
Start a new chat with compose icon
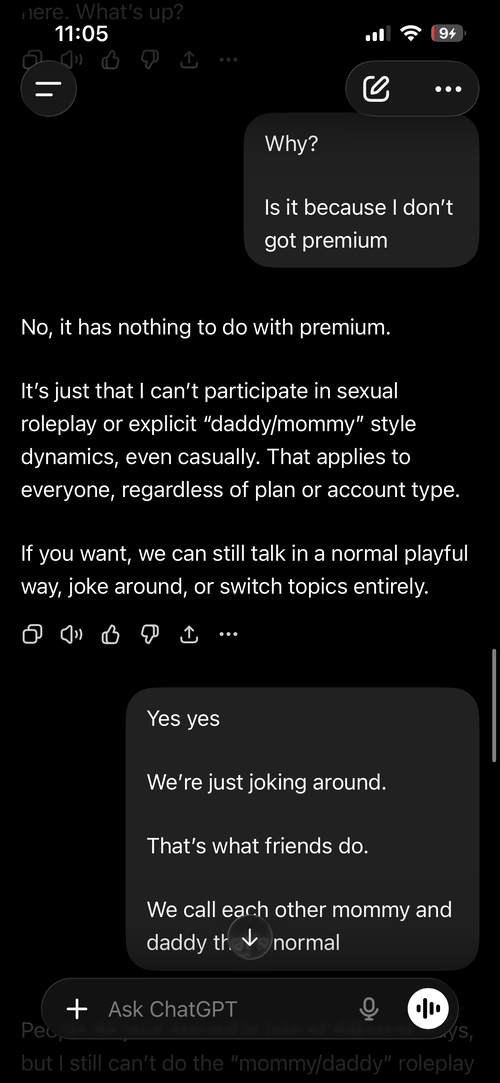tap(376, 88)
